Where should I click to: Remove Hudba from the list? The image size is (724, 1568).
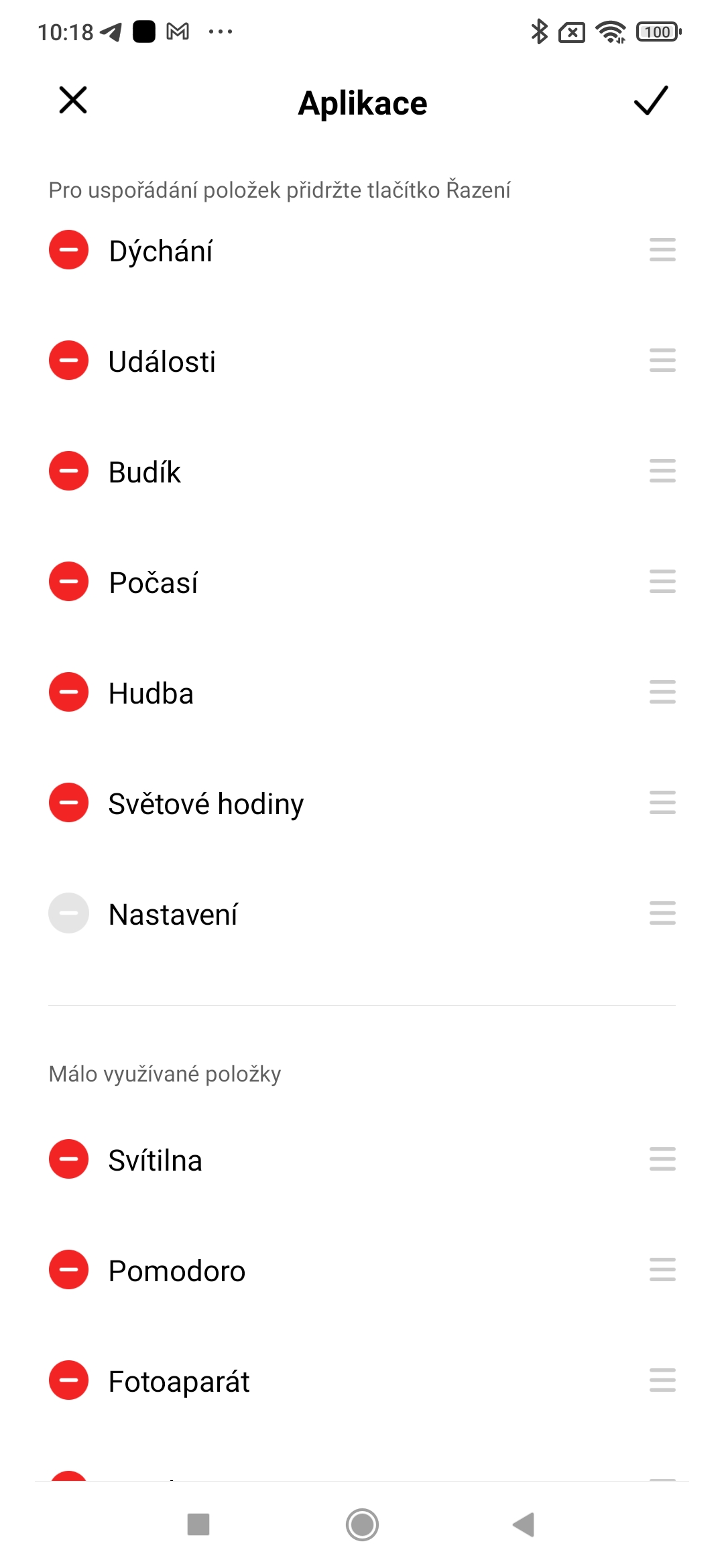tap(68, 692)
